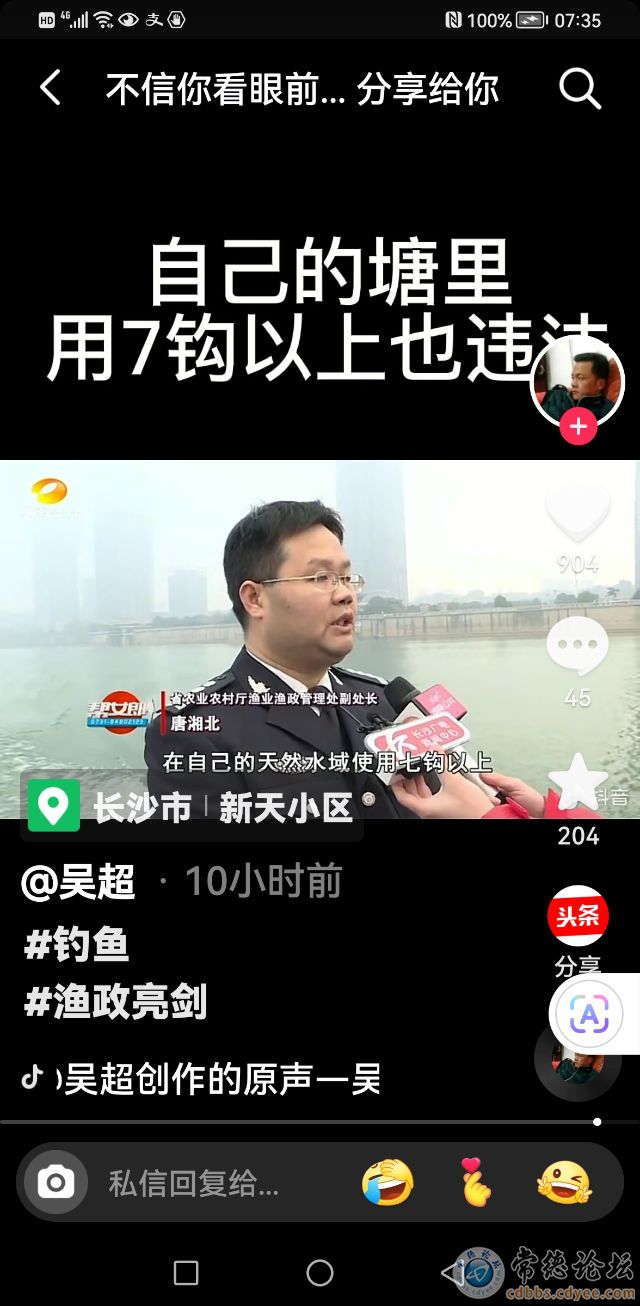Like this video with the heart
This screenshot has width=640, height=1306.
[x=578, y=513]
